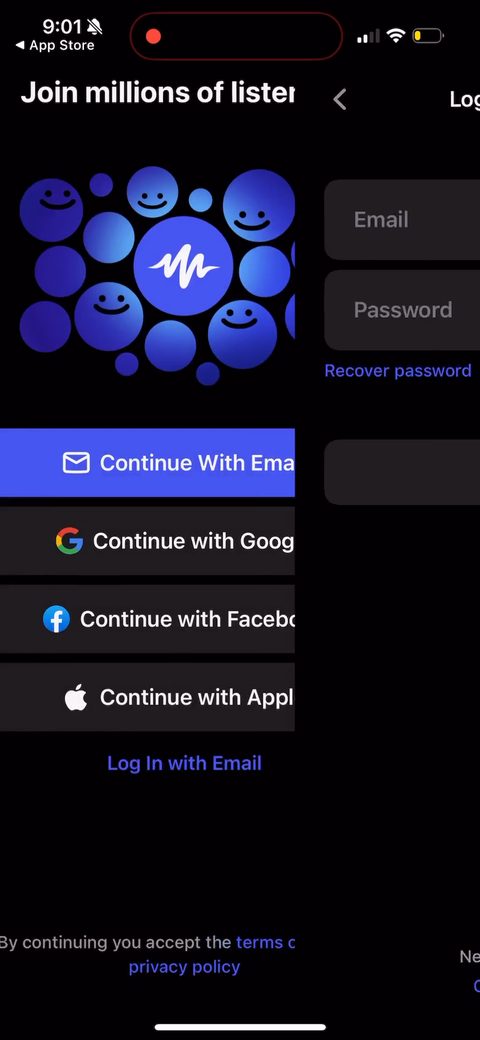Open Log In with Email link
This screenshot has height=1040, width=480.
coord(184,763)
